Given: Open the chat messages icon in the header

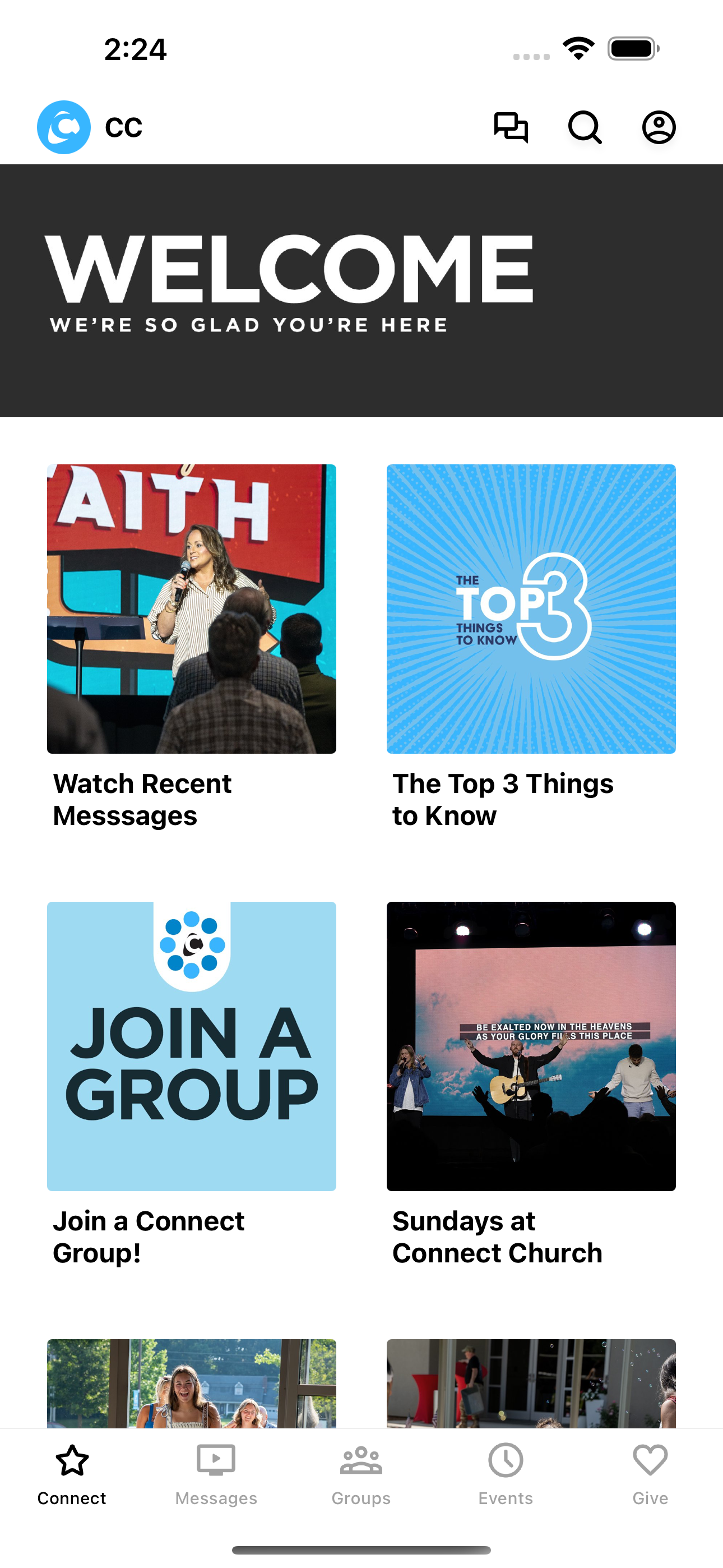Looking at the screenshot, I should [511, 127].
